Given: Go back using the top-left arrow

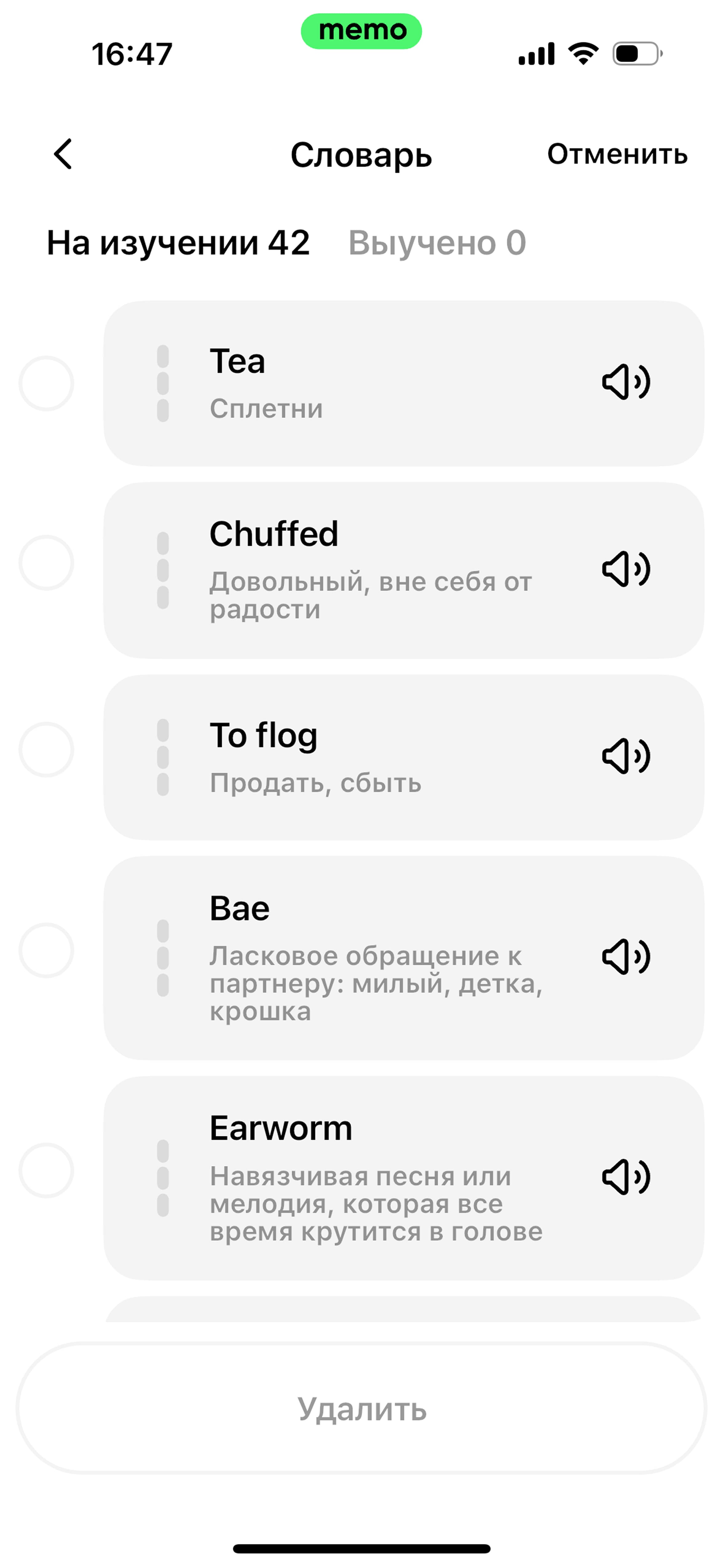Looking at the screenshot, I should pyautogui.click(x=63, y=153).
